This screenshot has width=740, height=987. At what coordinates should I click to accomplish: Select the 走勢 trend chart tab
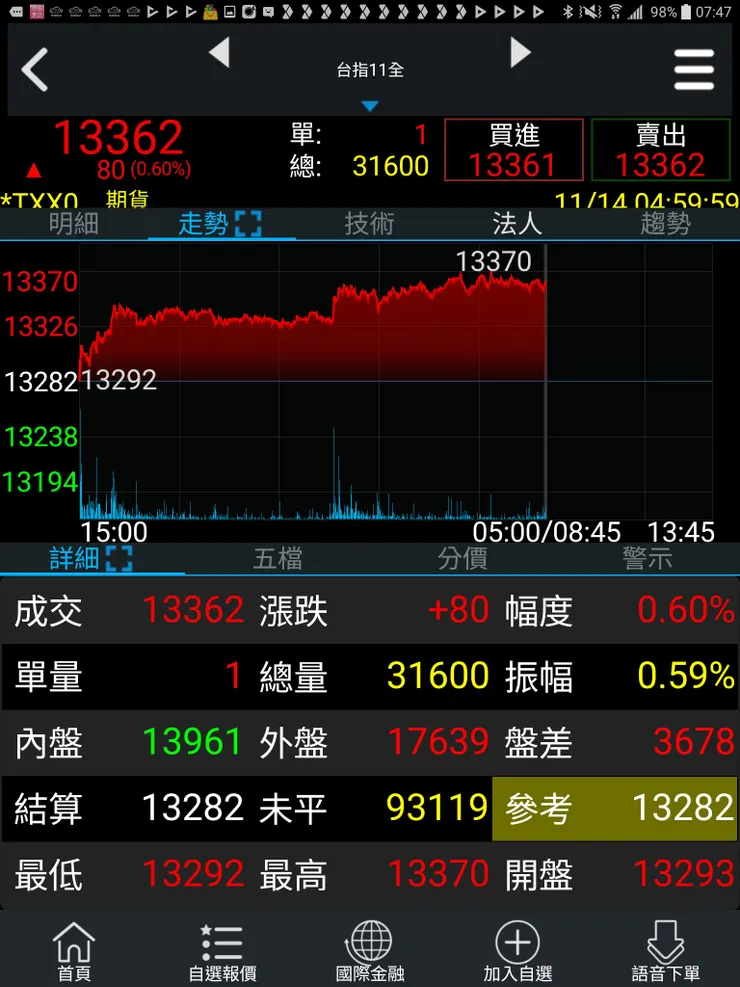coord(220,223)
